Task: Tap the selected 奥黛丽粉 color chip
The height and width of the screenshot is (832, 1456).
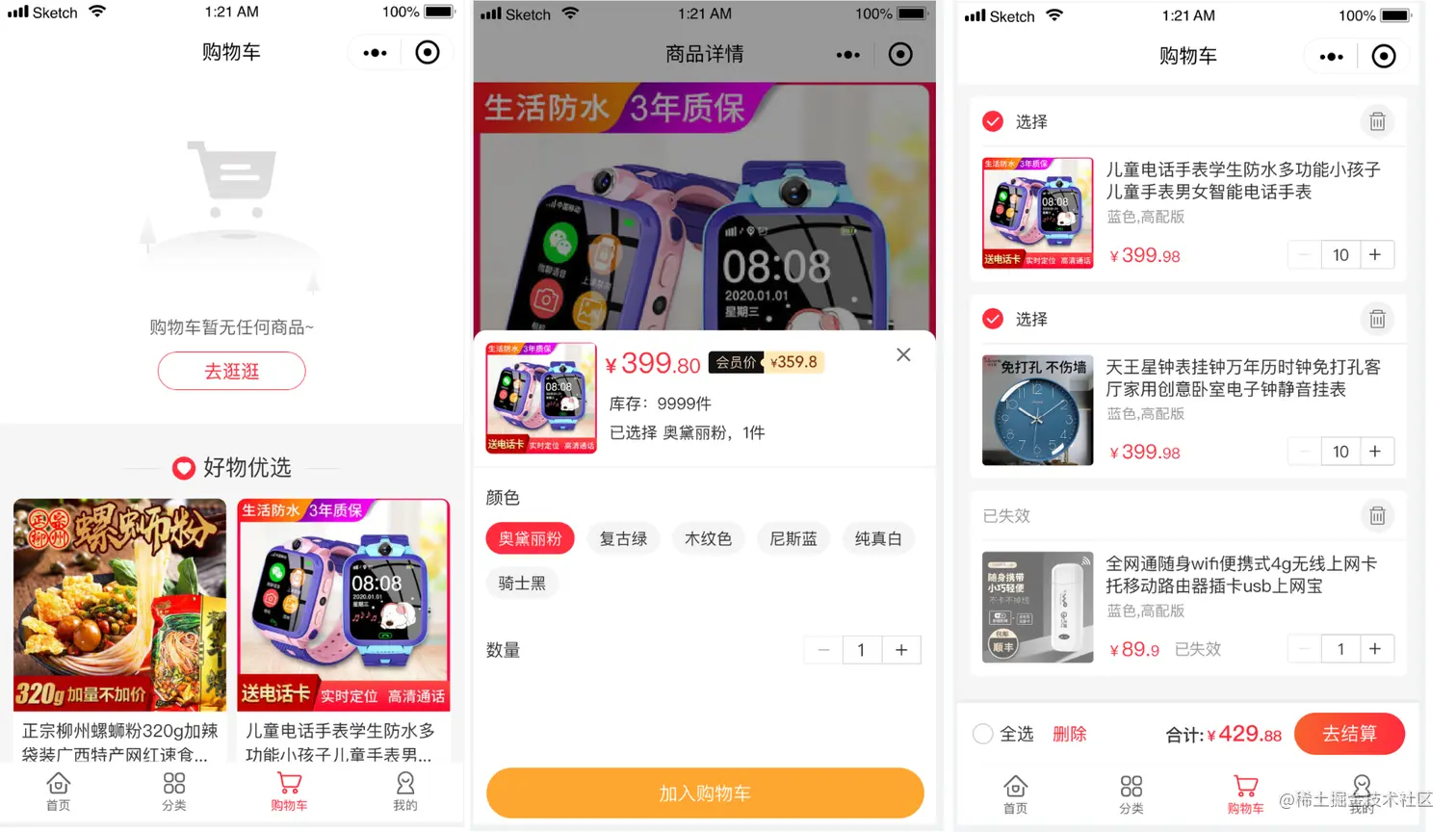Action: (x=530, y=538)
